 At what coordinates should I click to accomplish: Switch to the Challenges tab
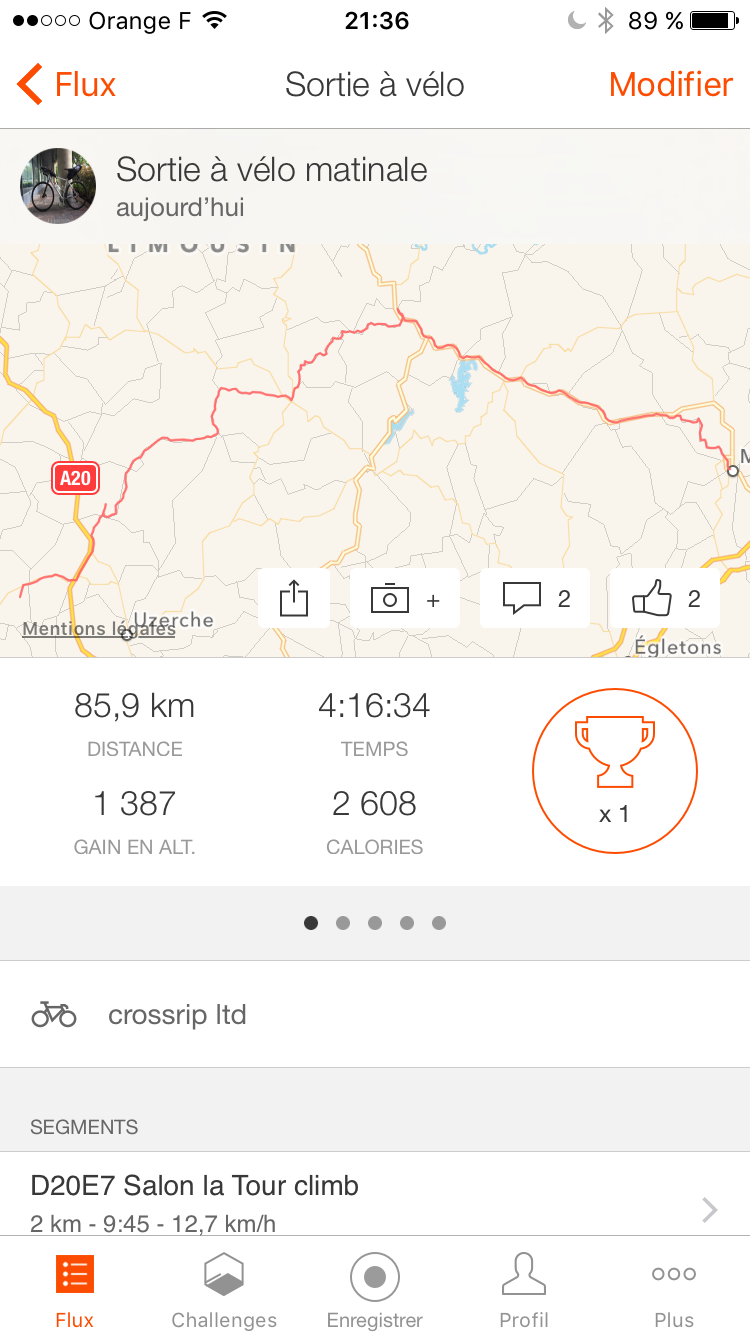[224, 1290]
